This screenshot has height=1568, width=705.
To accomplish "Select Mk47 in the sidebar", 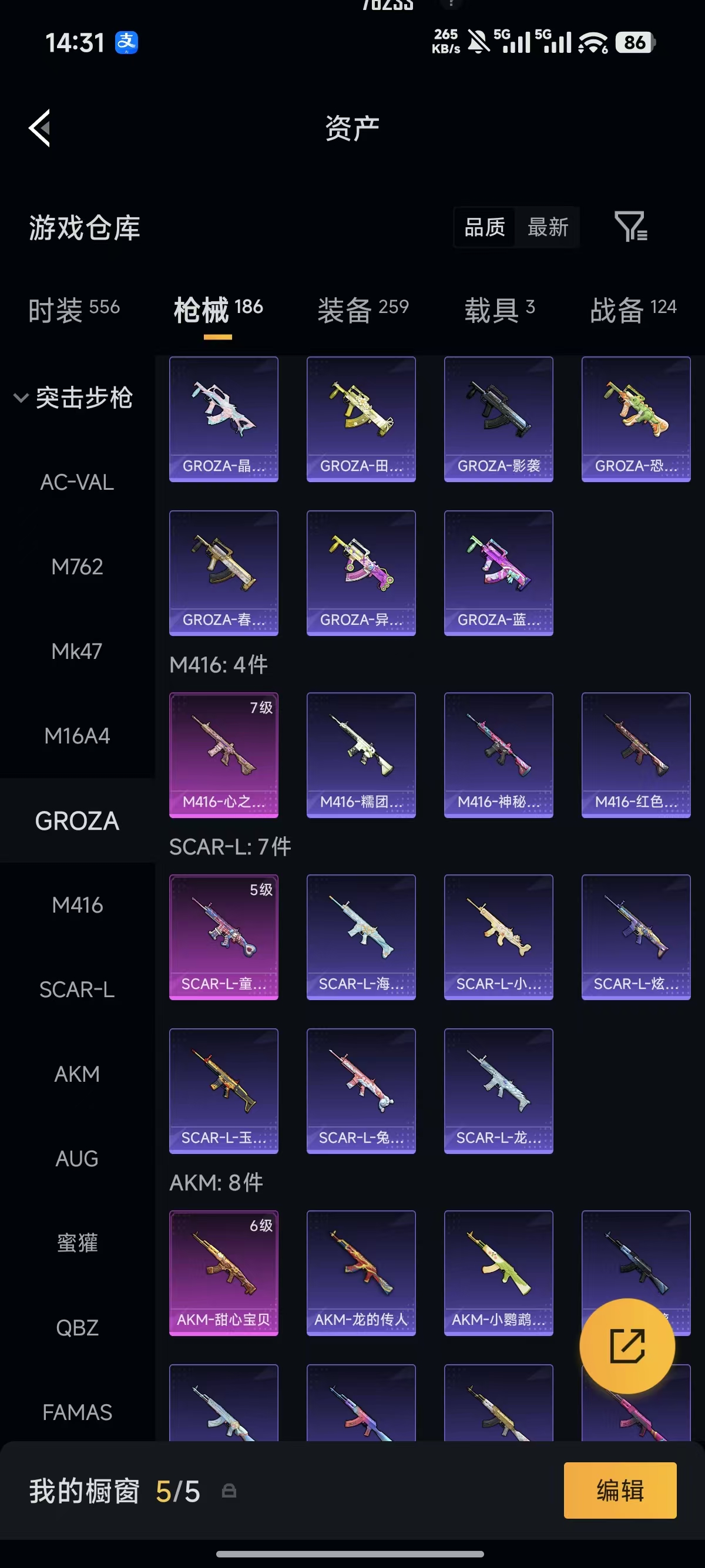I will point(78,651).
